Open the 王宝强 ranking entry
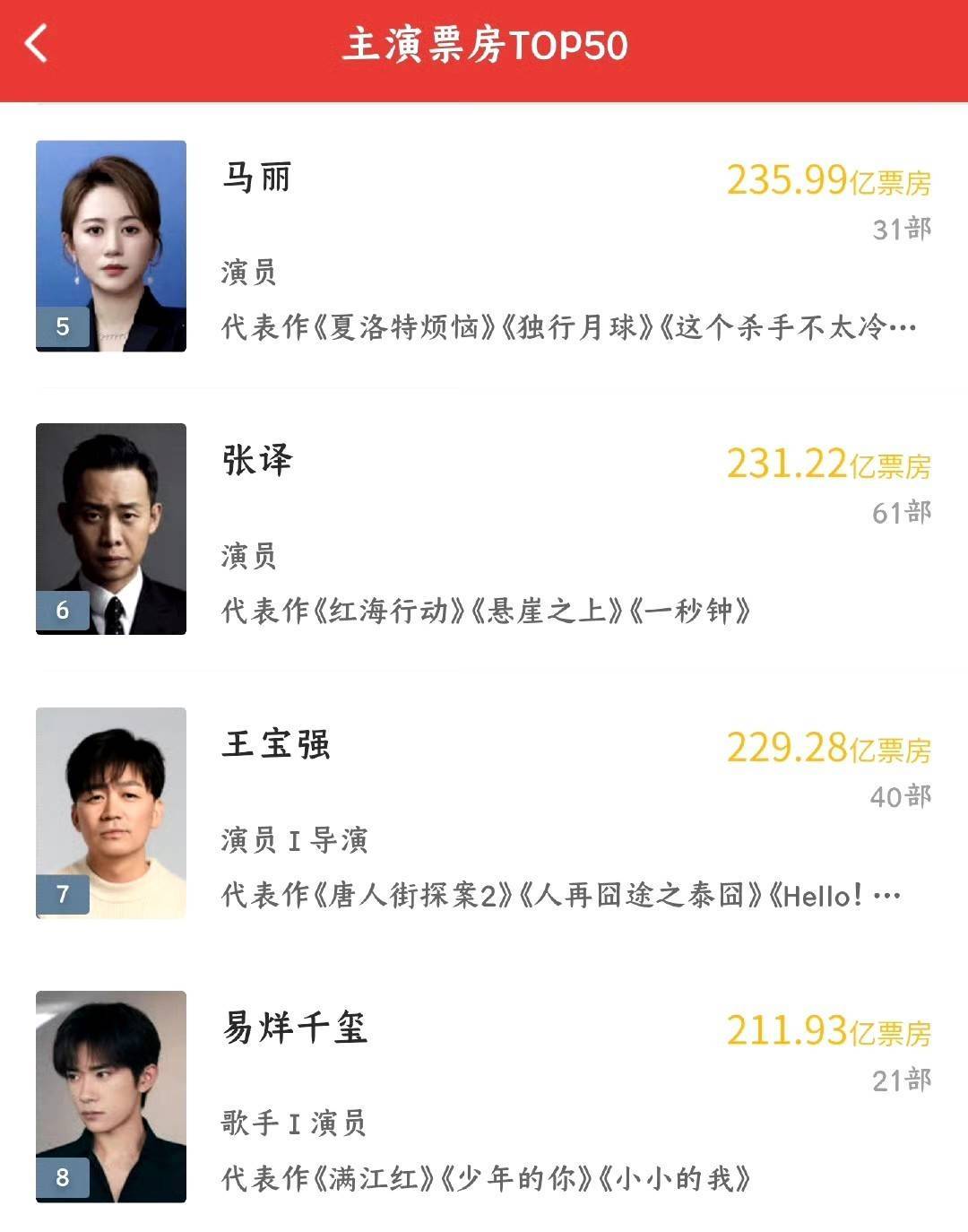 [484, 813]
